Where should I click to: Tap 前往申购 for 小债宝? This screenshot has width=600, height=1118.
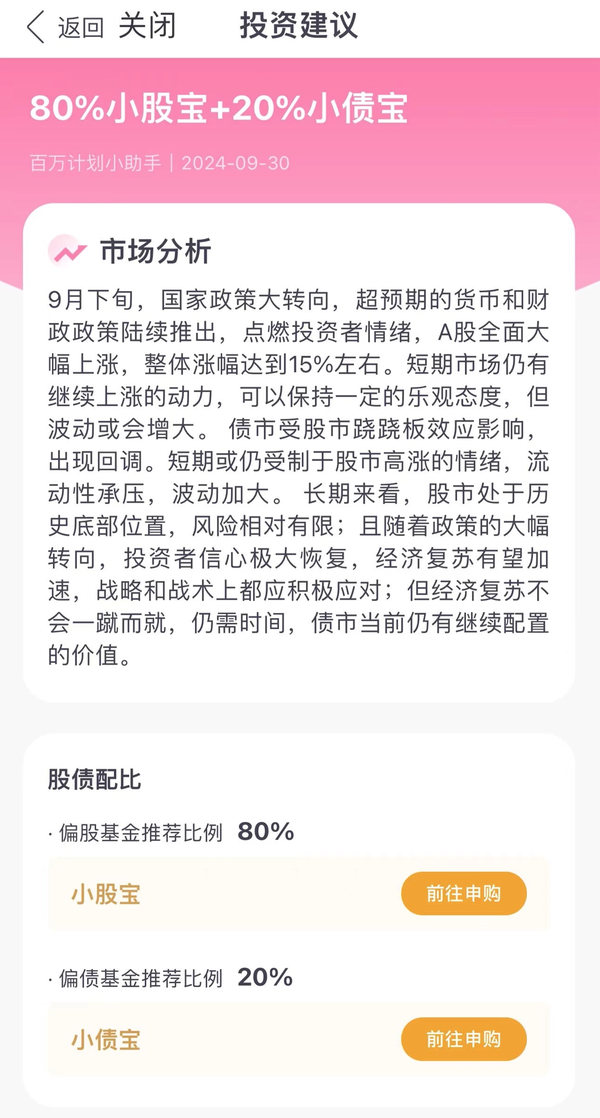pos(464,1039)
